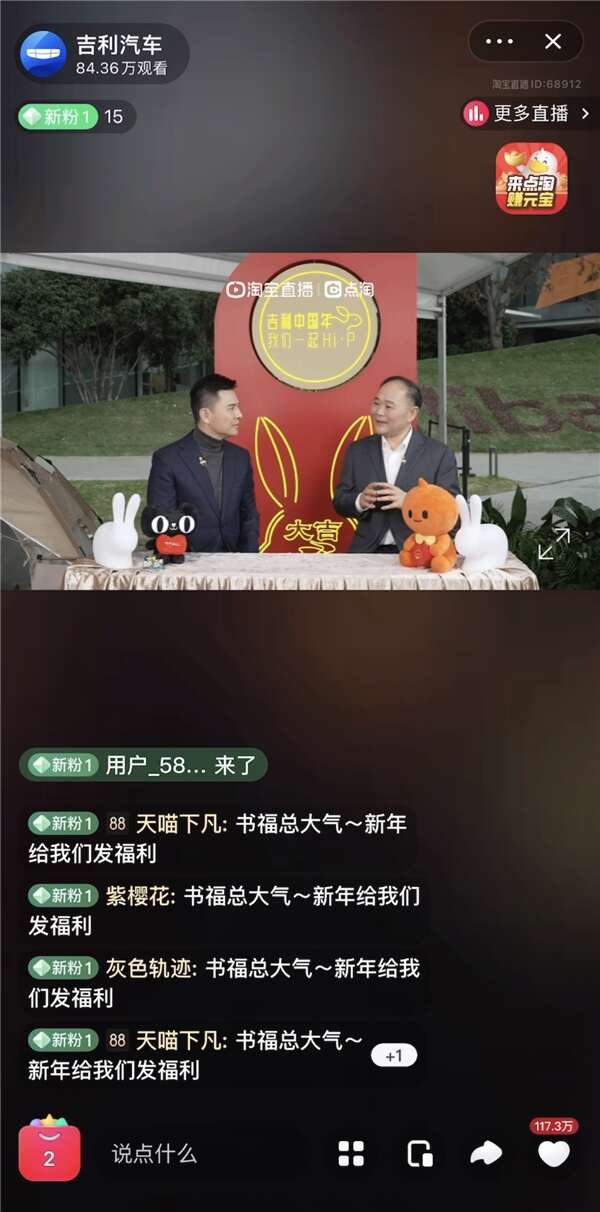Image resolution: width=600 pixels, height=1212 pixels.
Task: Open the shopping bag with 2 items
Action: (x=49, y=1152)
